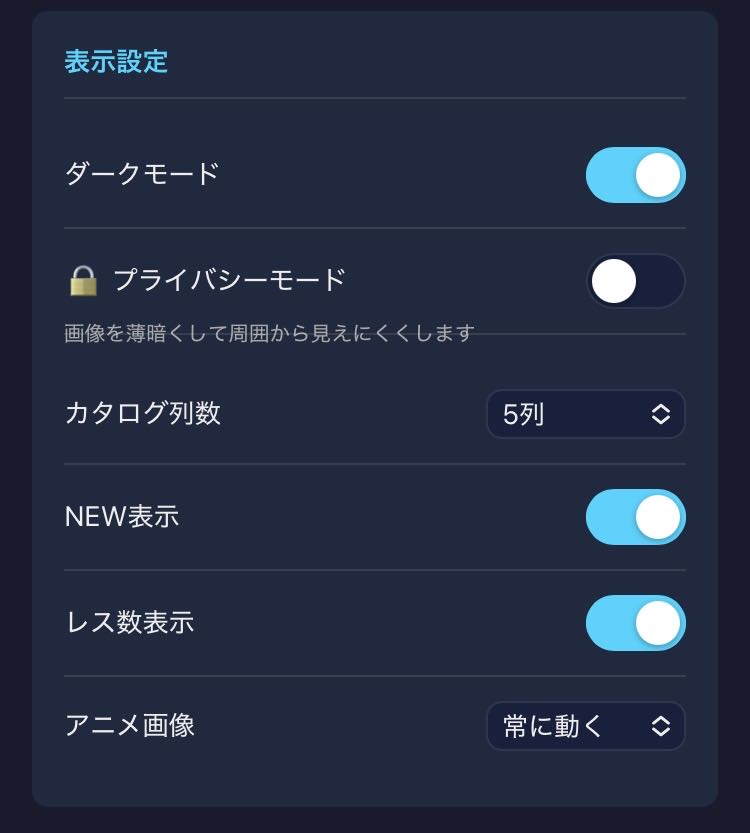This screenshot has width=750, height=833.
Task: Disable the NEW表示 toggle
Action: pos(635,517)
